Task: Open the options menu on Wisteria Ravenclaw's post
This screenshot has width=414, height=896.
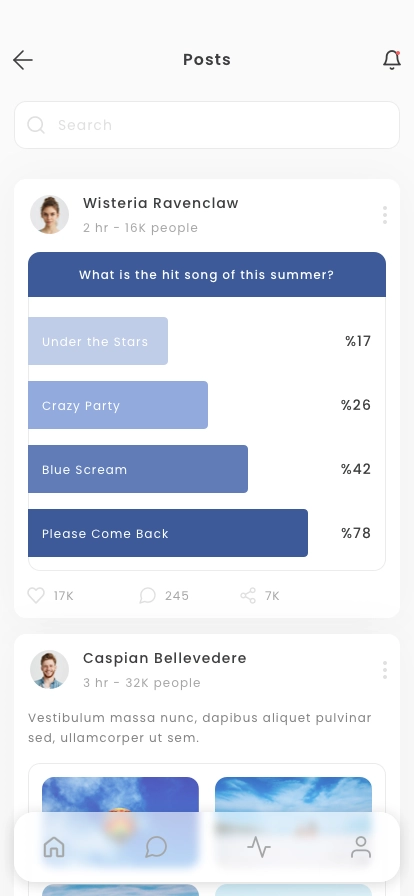Action: [x=385, y=215]
